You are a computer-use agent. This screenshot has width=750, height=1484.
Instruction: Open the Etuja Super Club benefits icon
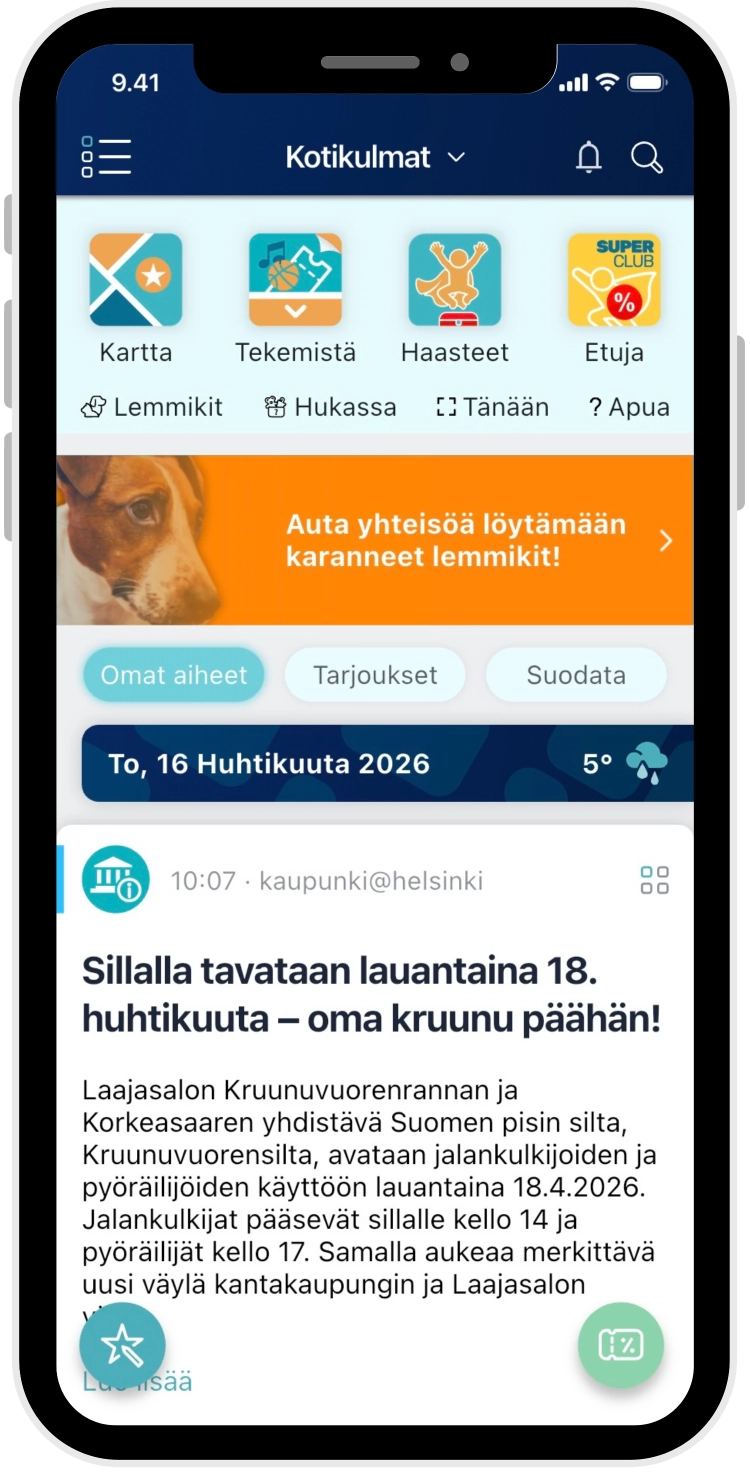pos(614,278)
